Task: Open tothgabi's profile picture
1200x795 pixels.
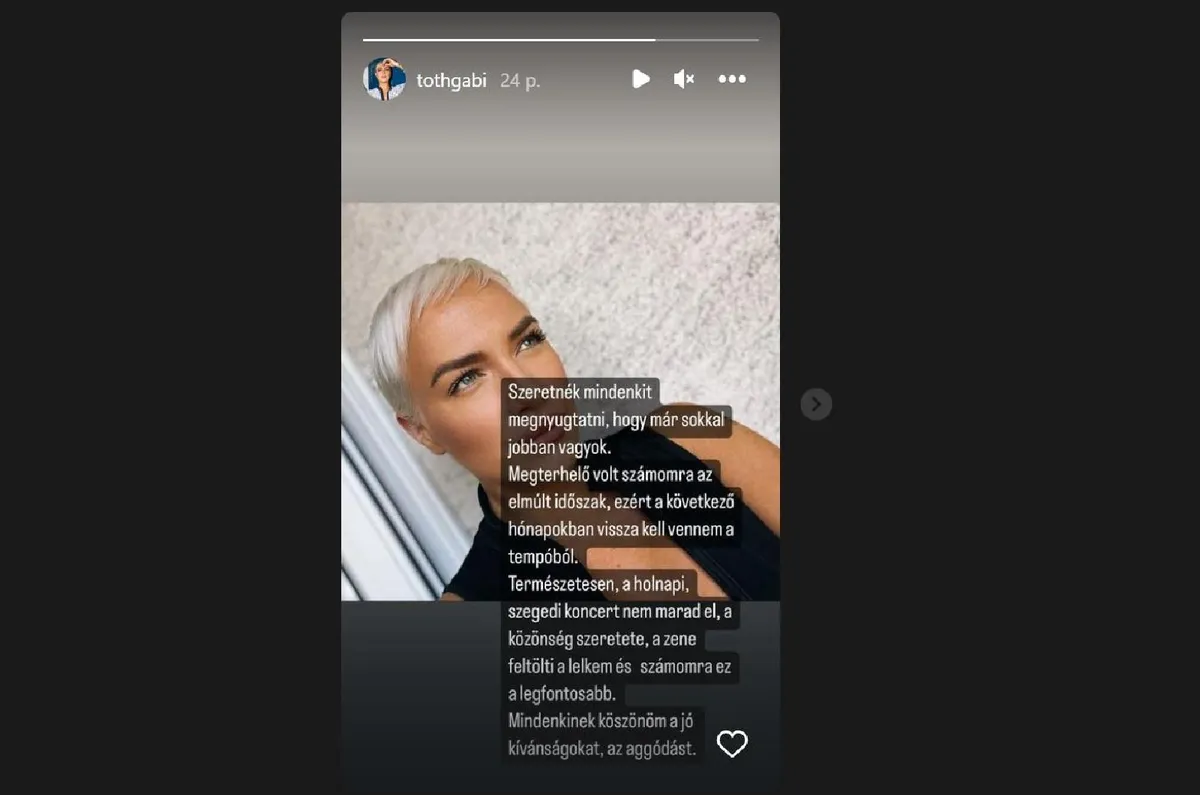Action: click(x=384, y=79)
